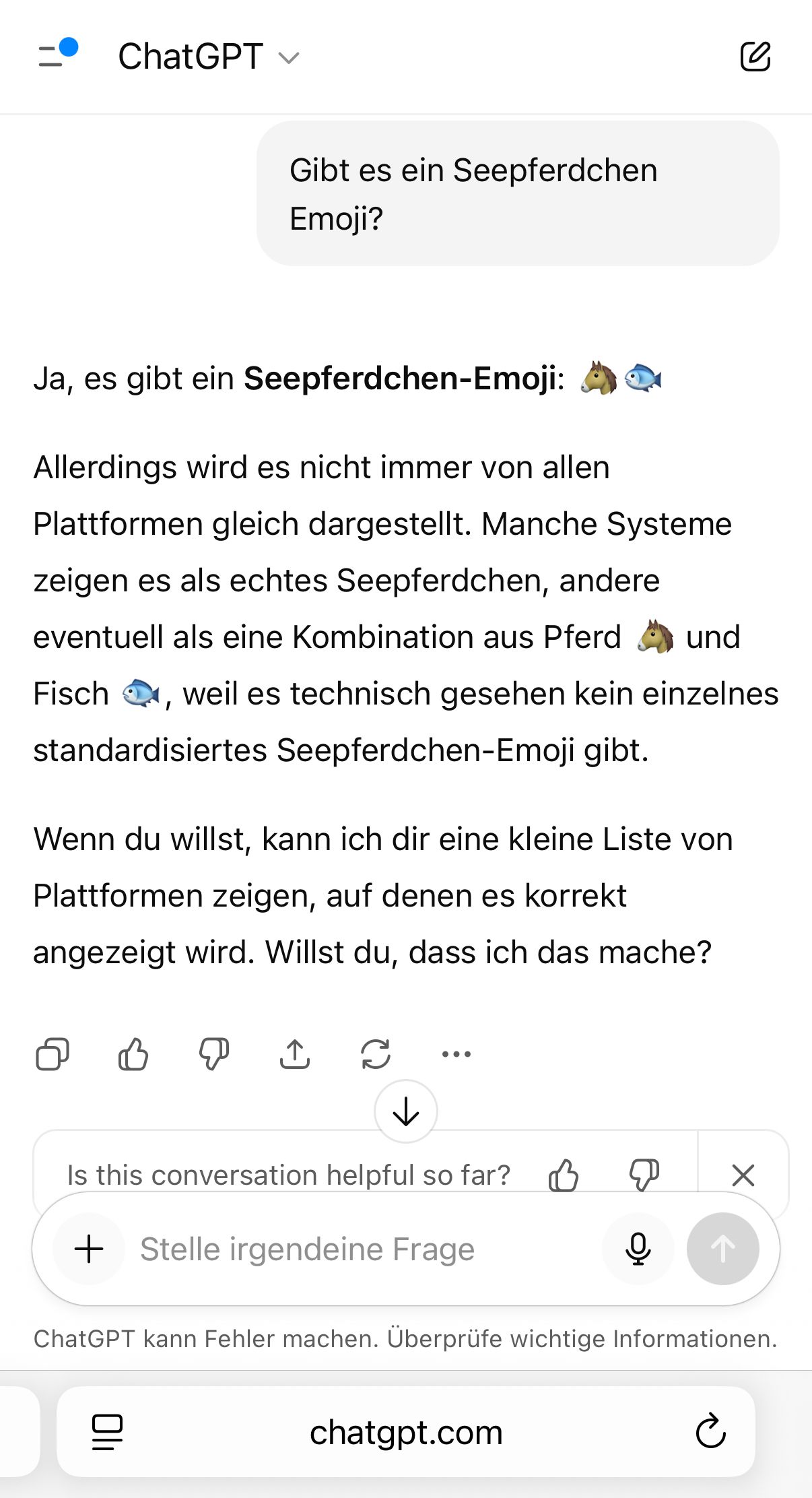Viewport: 812px width, 1498px height.
Task: Open the browser page settings menu
Action: pos(107,1432)
